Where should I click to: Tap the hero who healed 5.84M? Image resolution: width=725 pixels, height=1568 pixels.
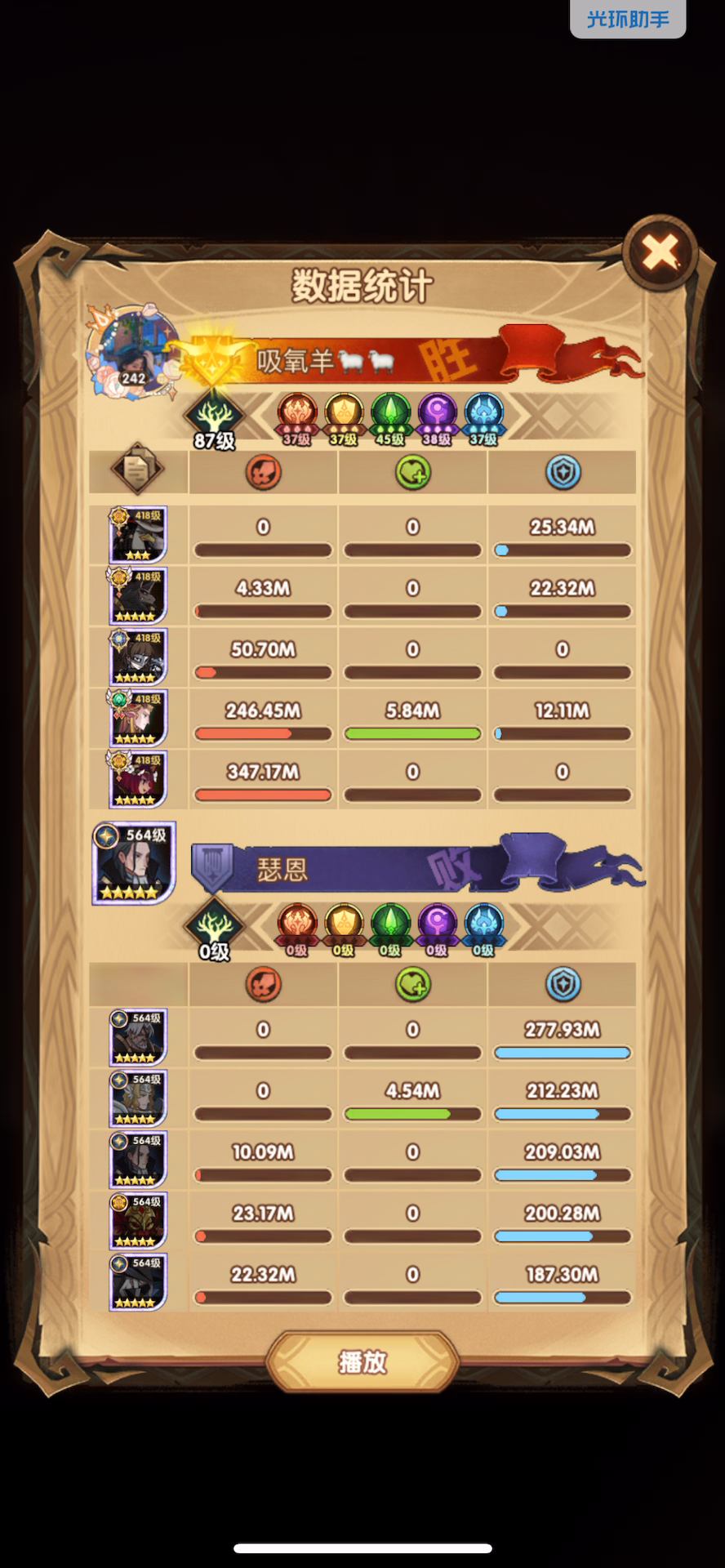[138, 718]
